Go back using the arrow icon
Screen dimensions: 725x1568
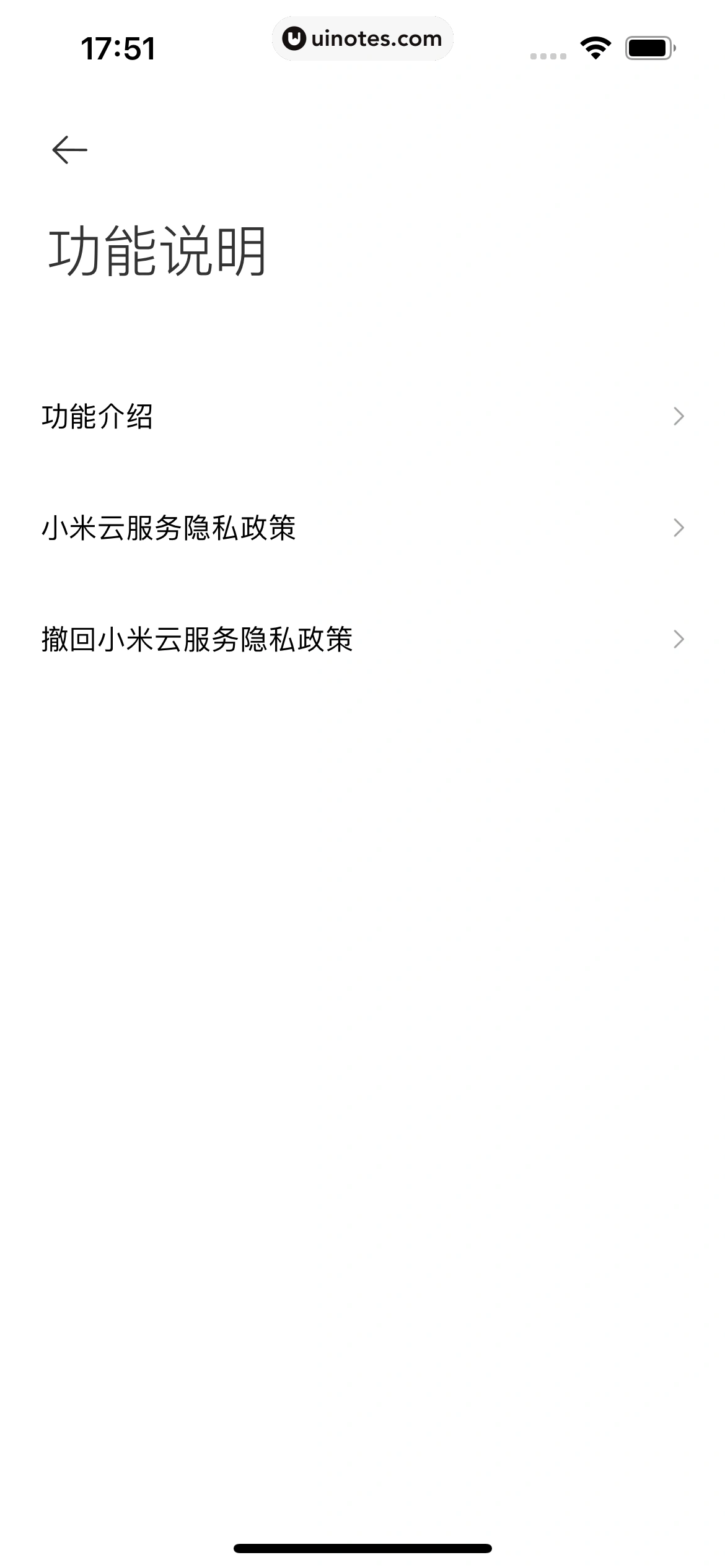click(69, 150)
